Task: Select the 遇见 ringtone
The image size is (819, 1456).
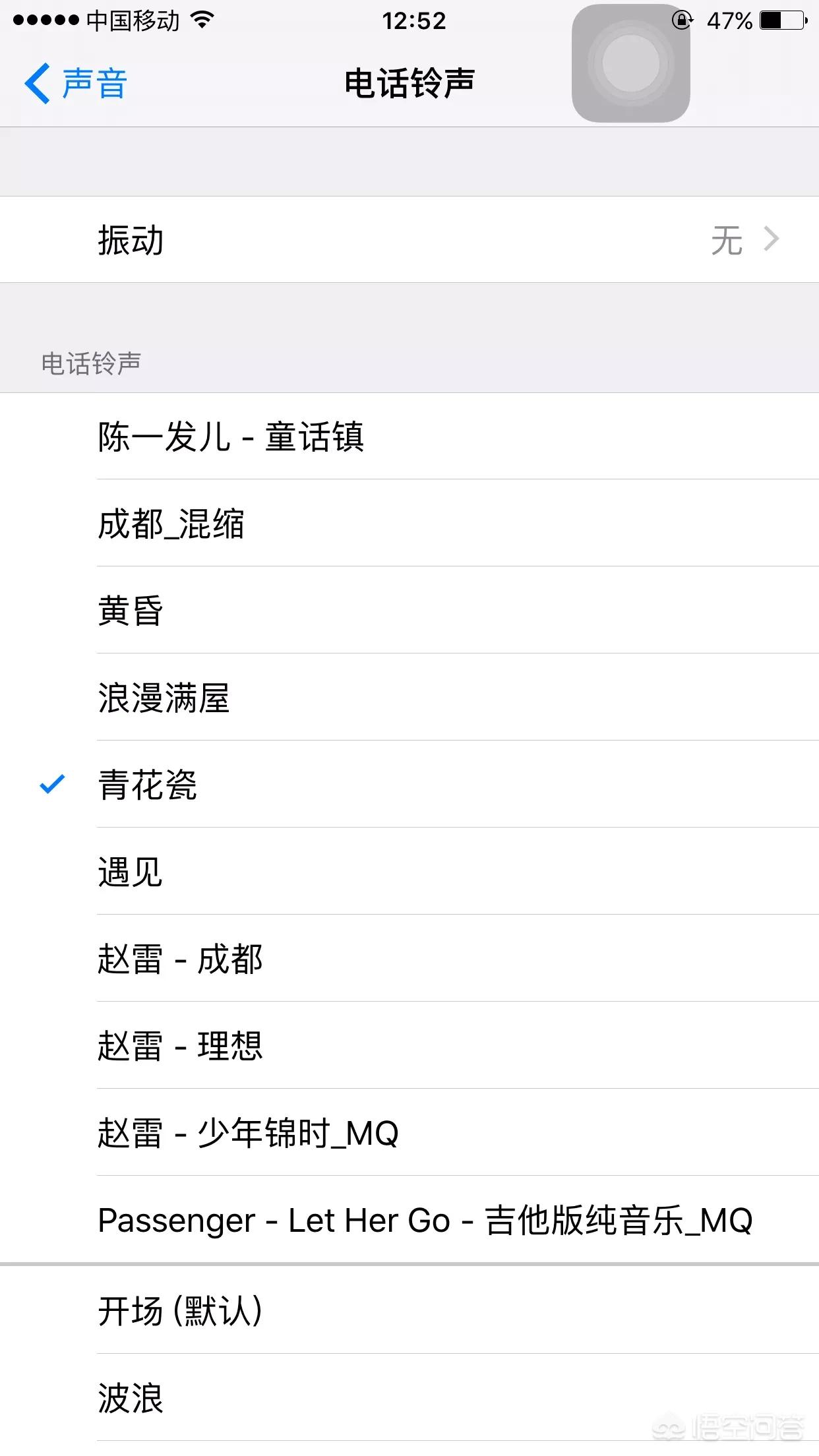Action: click(x=409, y=872)
